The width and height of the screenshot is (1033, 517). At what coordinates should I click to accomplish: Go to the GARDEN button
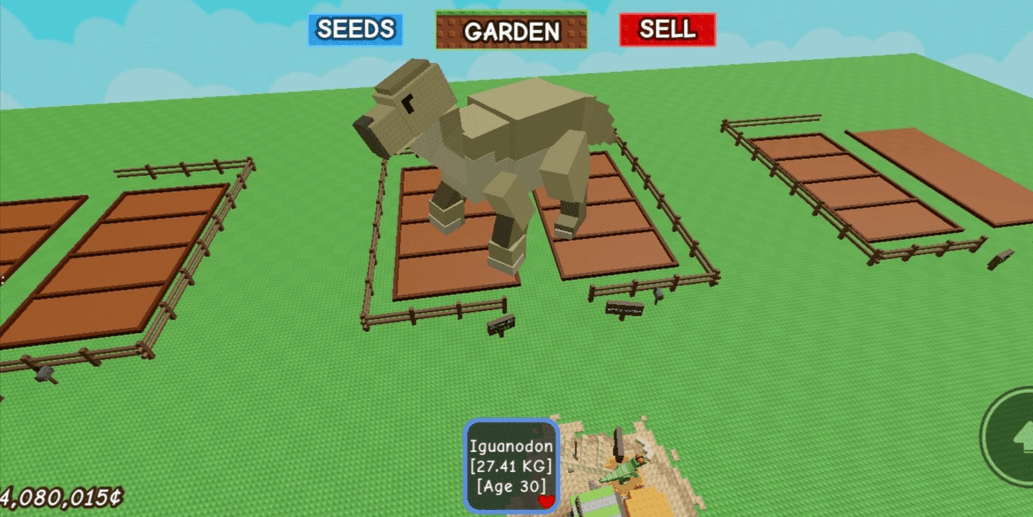click(x=511, y=30)
